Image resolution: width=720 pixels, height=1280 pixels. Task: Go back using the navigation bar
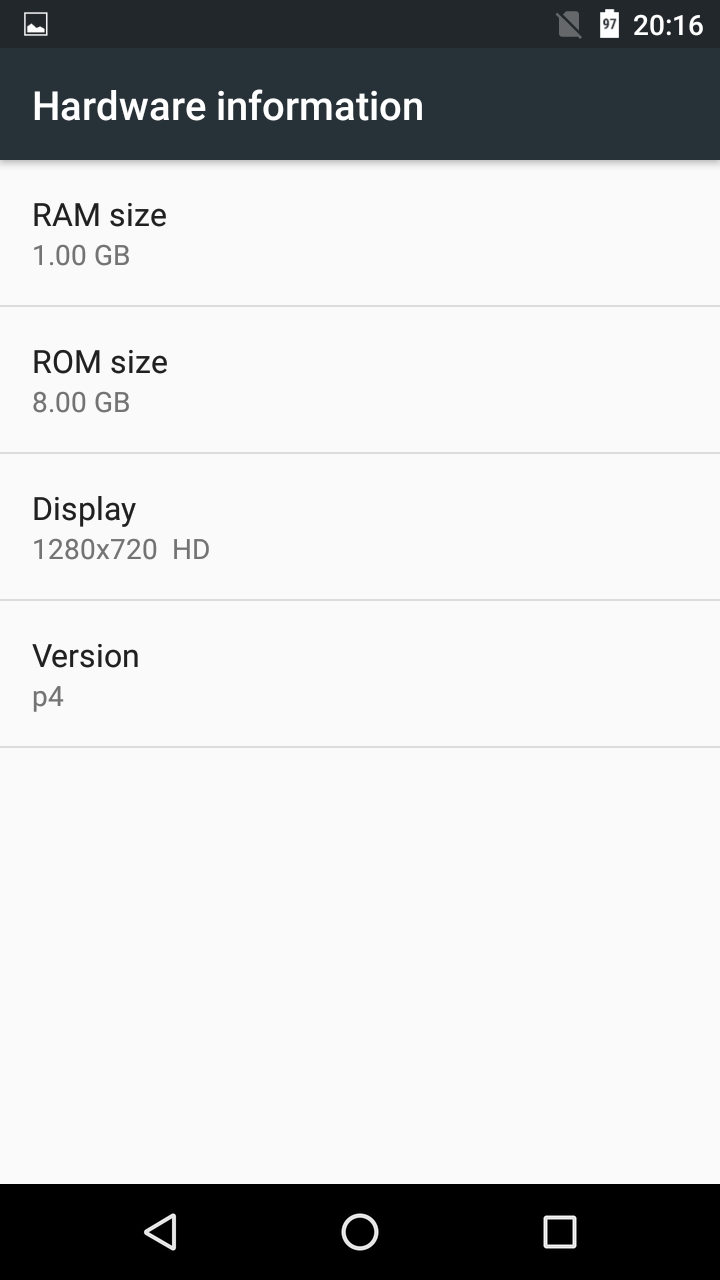coord(160,1232)
